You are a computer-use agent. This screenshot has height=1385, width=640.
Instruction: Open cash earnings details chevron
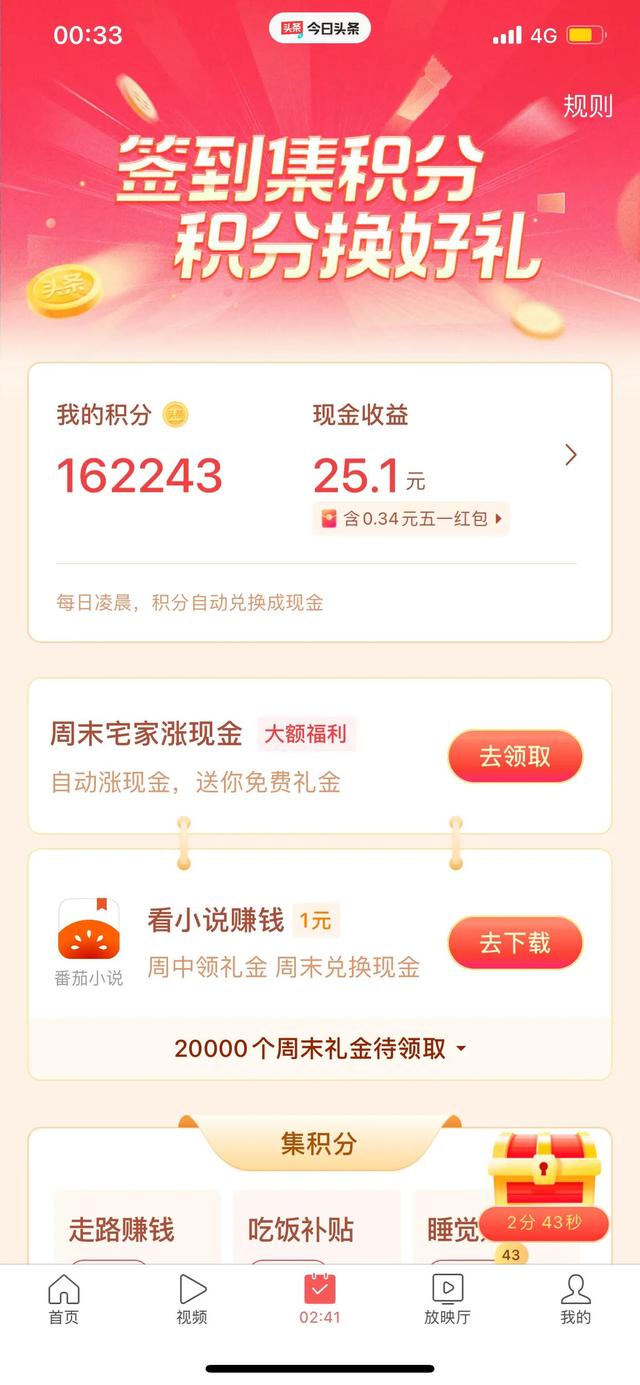(x=571, y=455)
